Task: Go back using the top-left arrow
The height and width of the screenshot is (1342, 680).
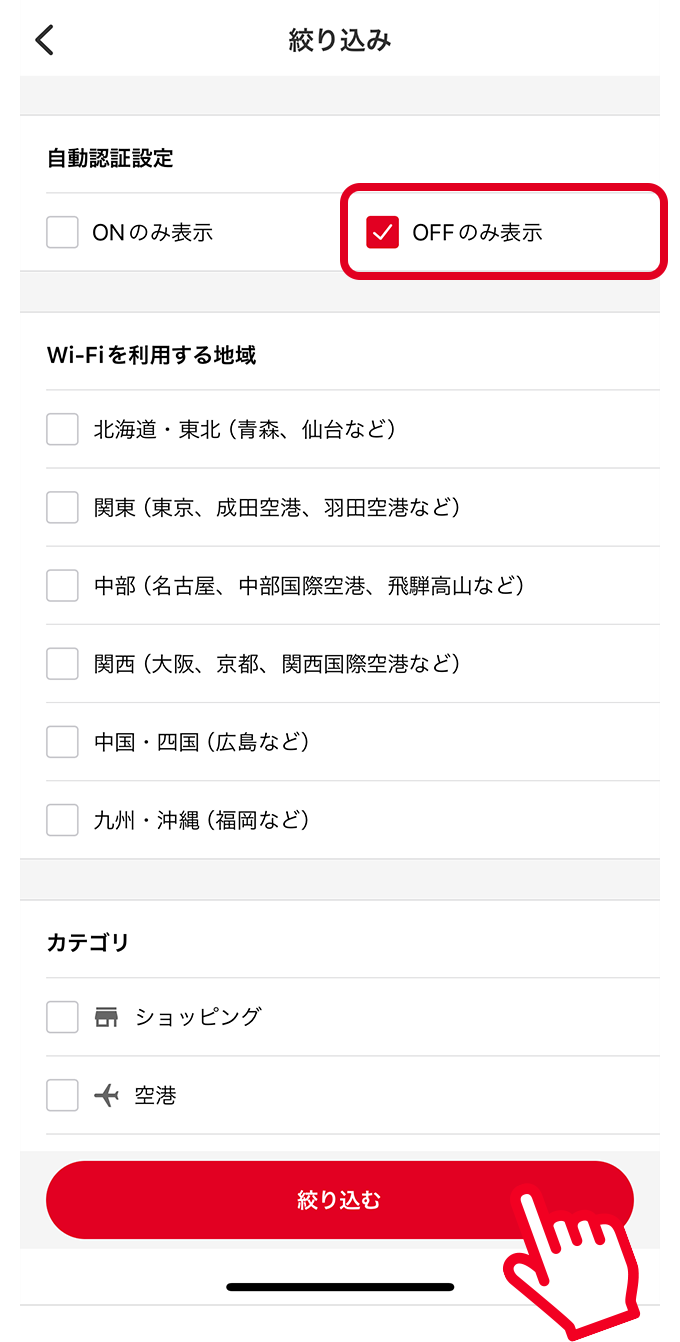Action: (44, 40)
